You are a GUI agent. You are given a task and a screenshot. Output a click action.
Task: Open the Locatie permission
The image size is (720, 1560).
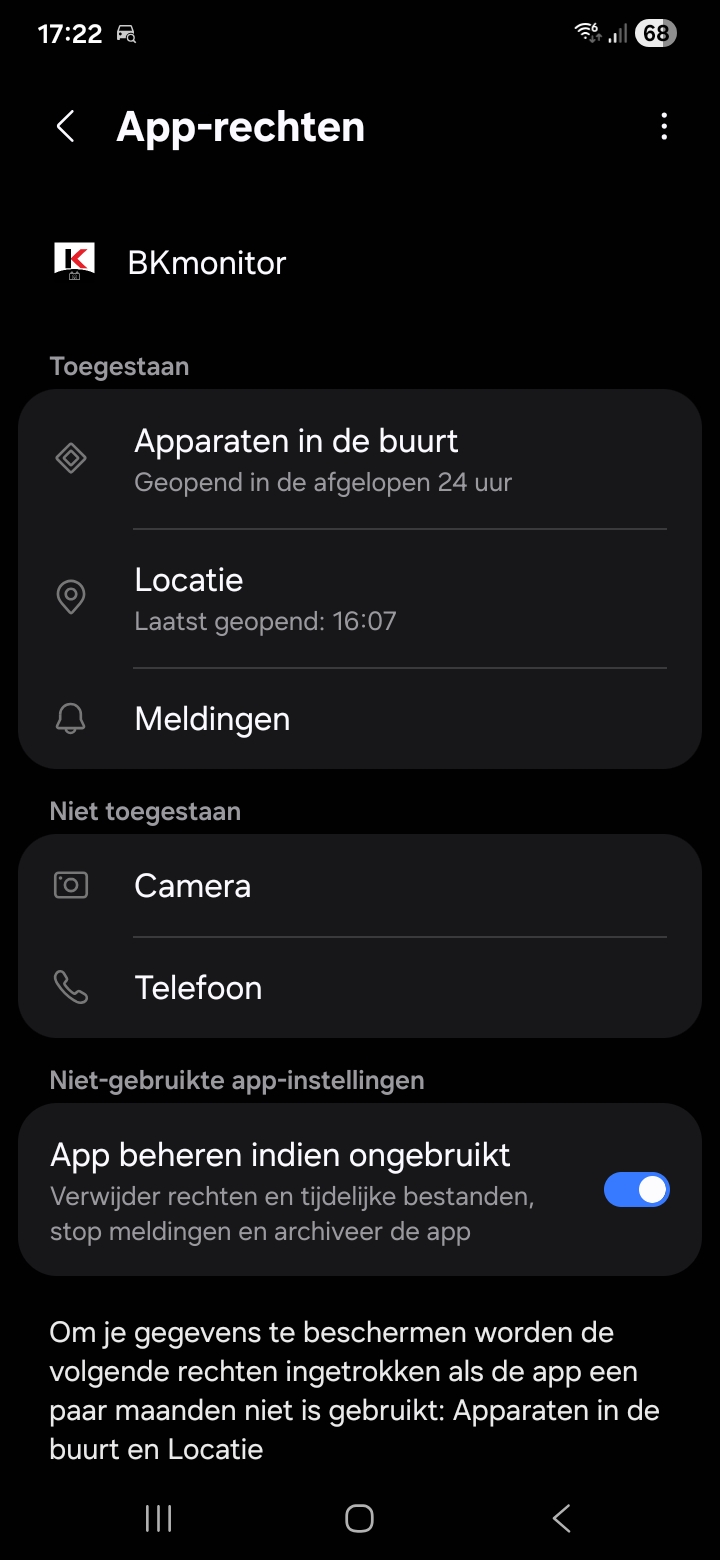(x=360, y=598)
